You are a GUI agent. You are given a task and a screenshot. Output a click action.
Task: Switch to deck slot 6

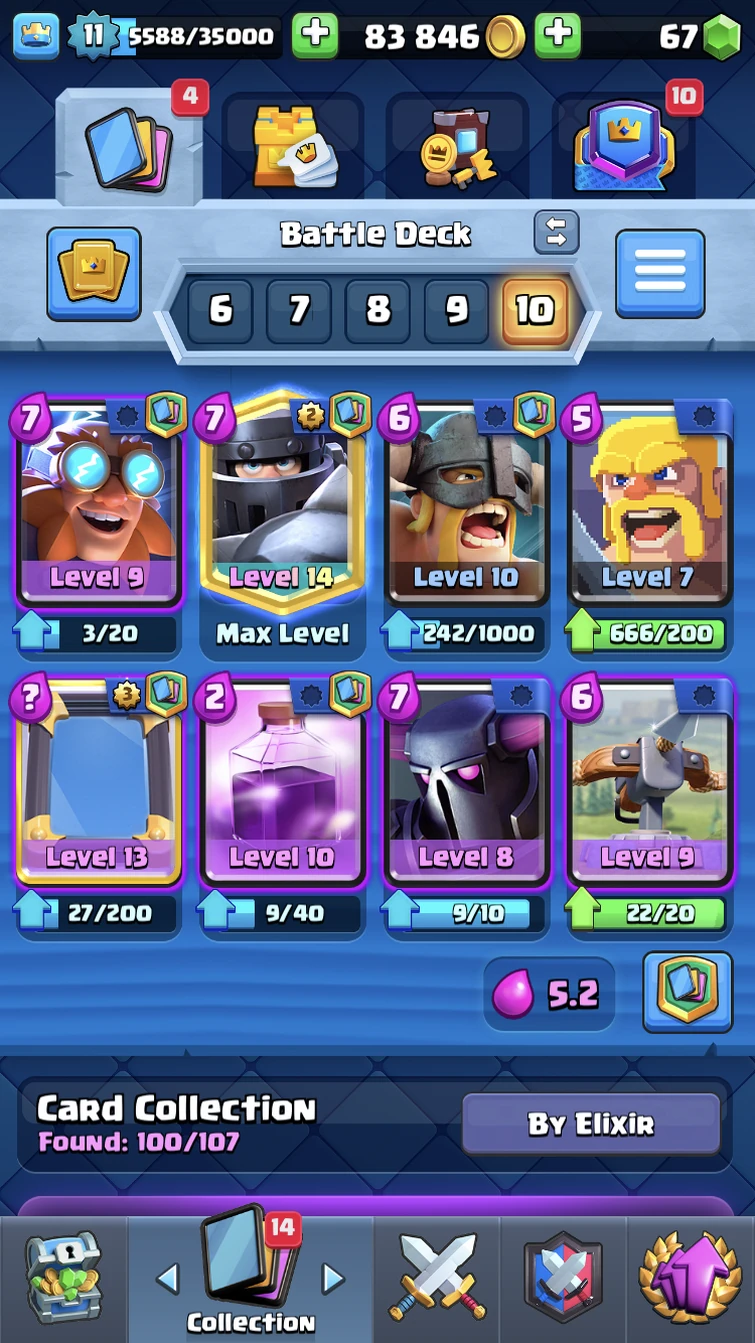(221, 310)
